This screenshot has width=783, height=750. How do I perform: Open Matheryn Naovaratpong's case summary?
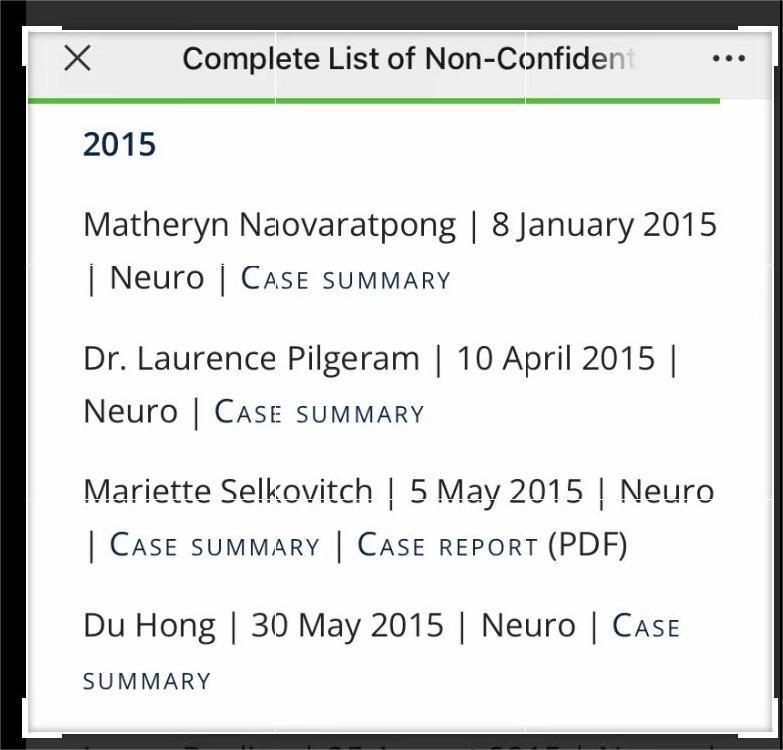pyautogui.click(x=346, y=279)
